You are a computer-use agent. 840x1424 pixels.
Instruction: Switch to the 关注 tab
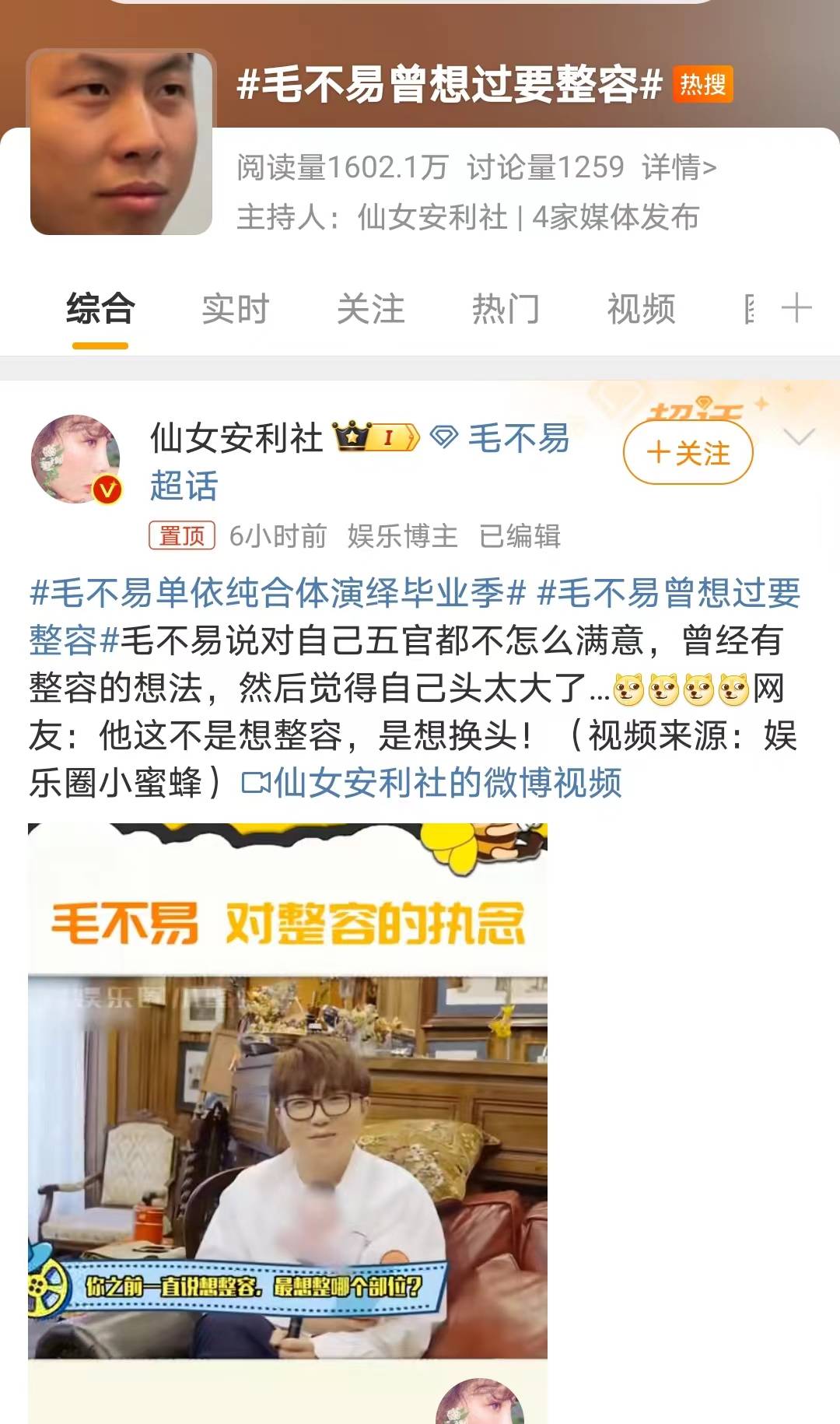coord(370,309)
